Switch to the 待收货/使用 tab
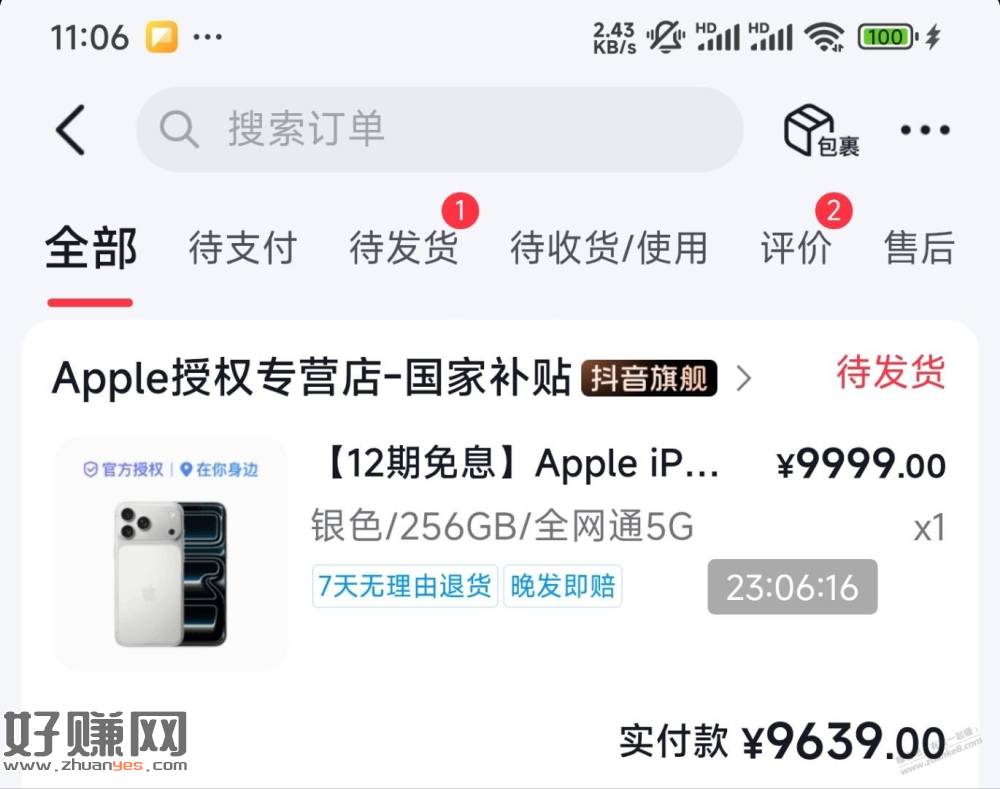The image size is (1000, 789). click(x=609, y=248)
